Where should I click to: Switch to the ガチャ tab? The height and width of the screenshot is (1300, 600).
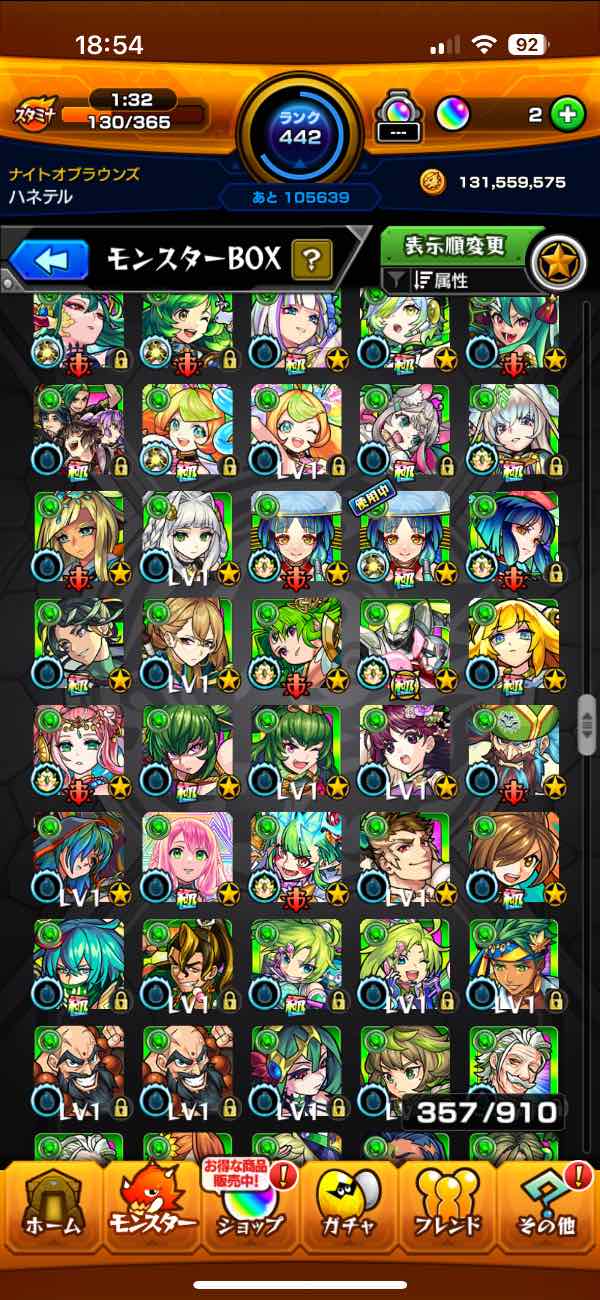point(350,1209)
